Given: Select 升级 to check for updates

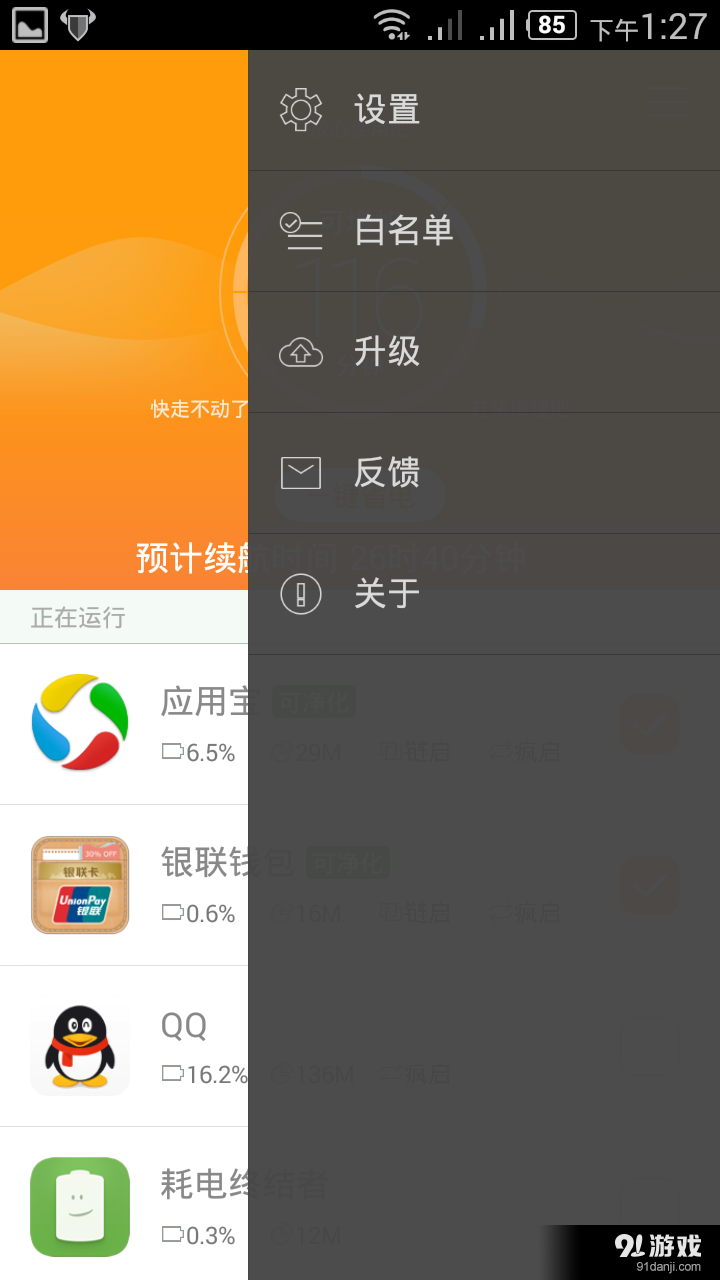Looking at the screenshot, I should pos(387,352).
